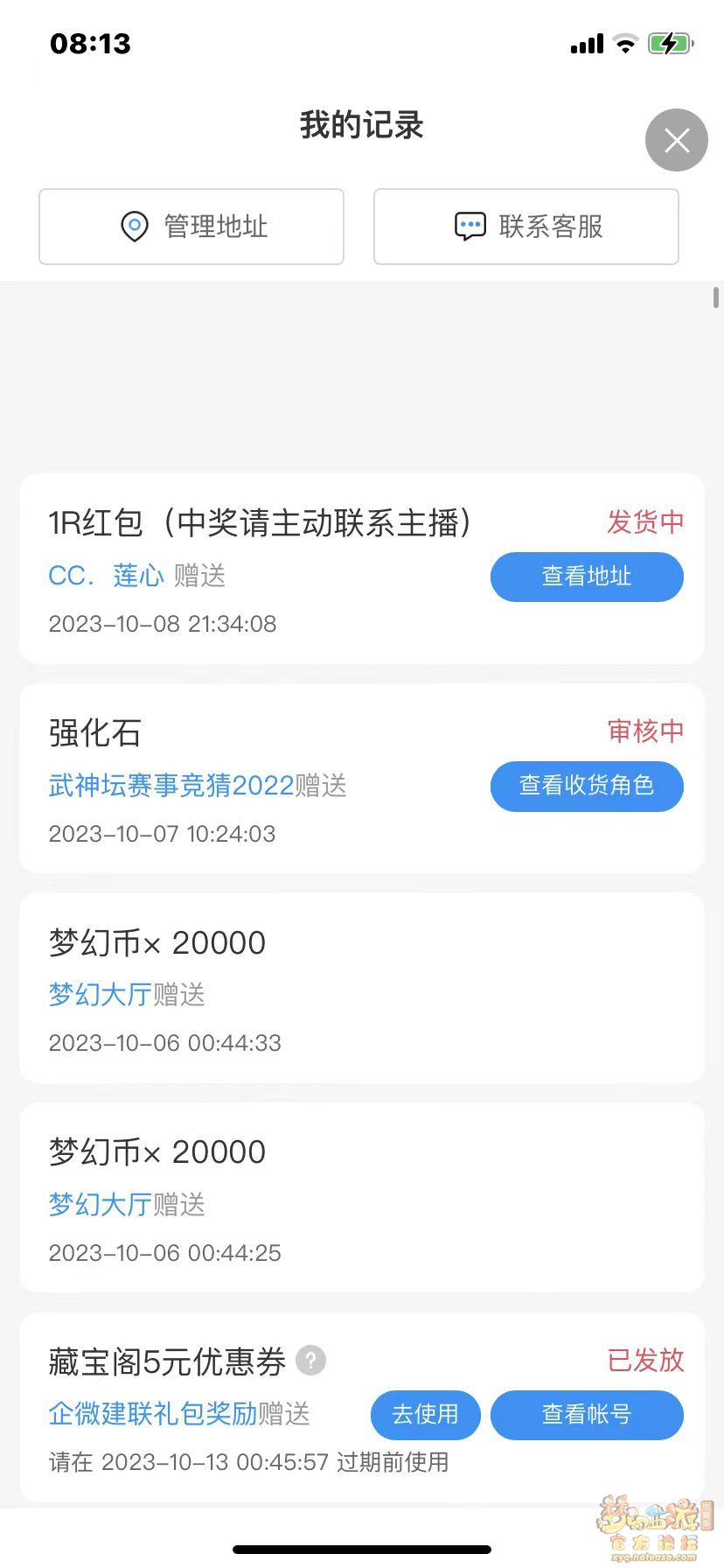Screen dimensions: 724x1568
Task: Open the 企微建联礼包奖励 link
Action: click(153, 1414)
